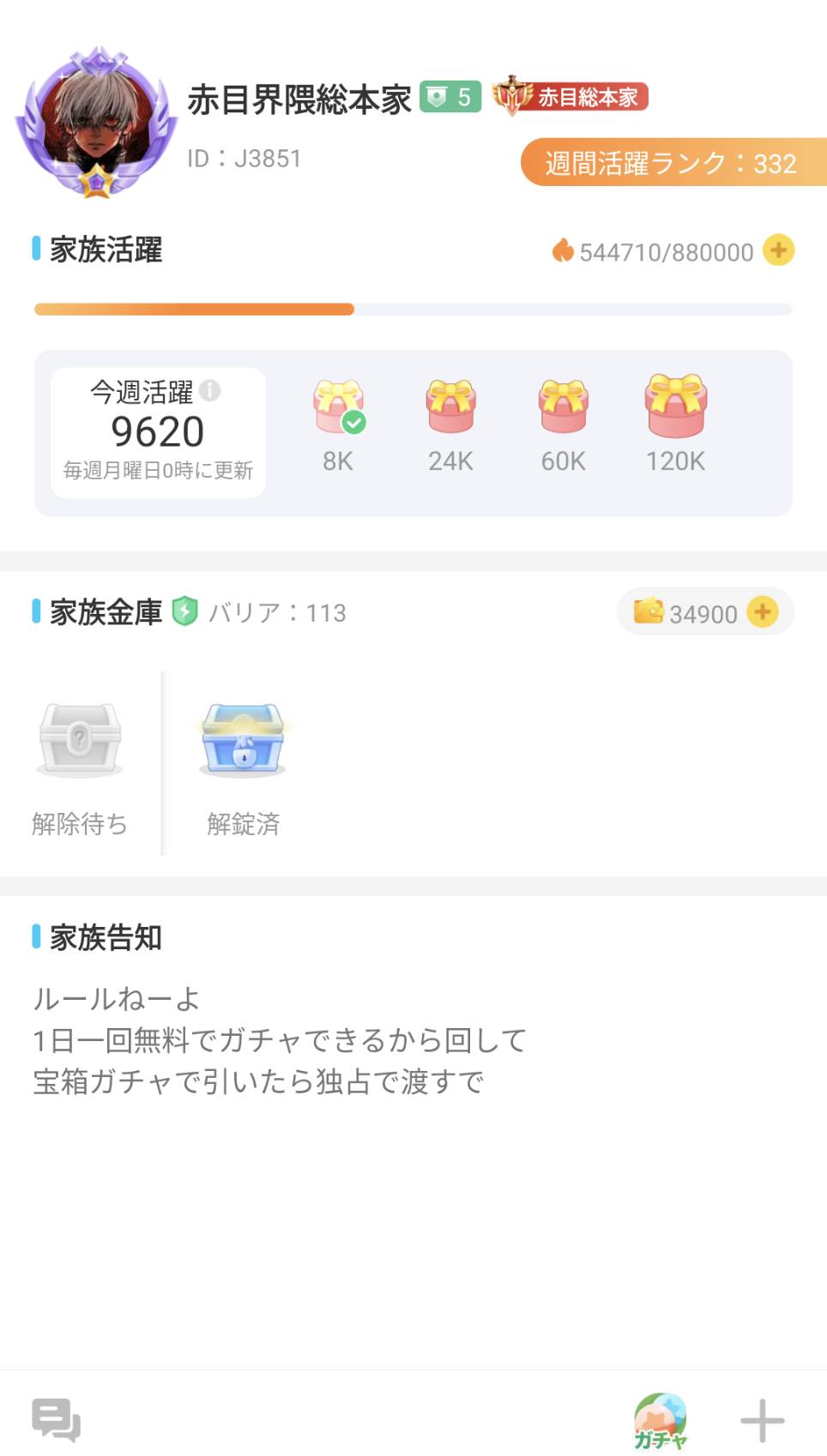
Task: Open the 今週活躍 info icon
Action: [x=210, y=391]
